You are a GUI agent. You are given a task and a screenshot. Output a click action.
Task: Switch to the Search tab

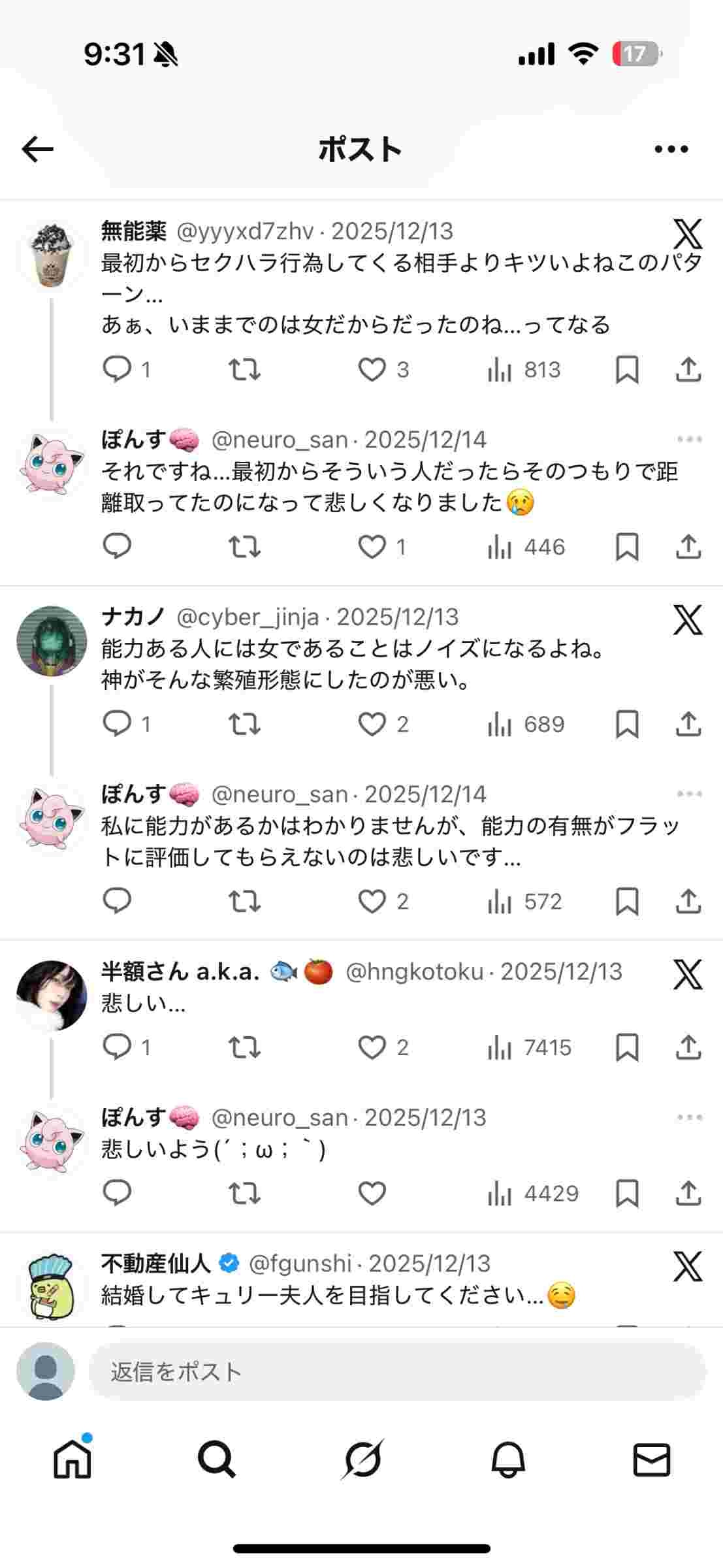tap(217, 1460)
